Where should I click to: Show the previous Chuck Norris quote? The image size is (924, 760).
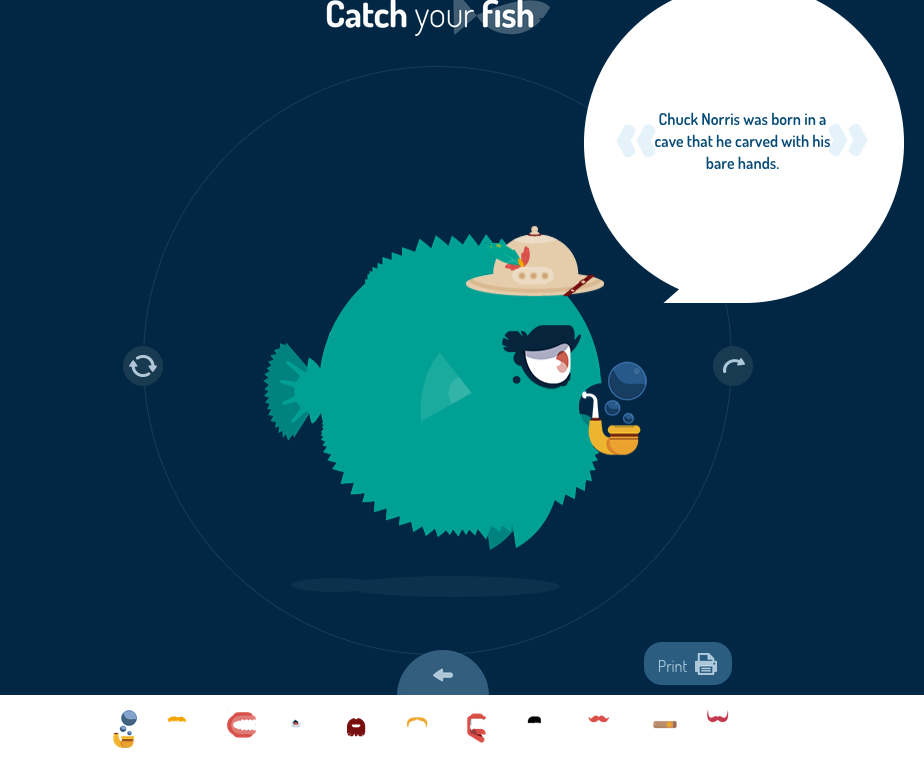[x=635, y=141]
